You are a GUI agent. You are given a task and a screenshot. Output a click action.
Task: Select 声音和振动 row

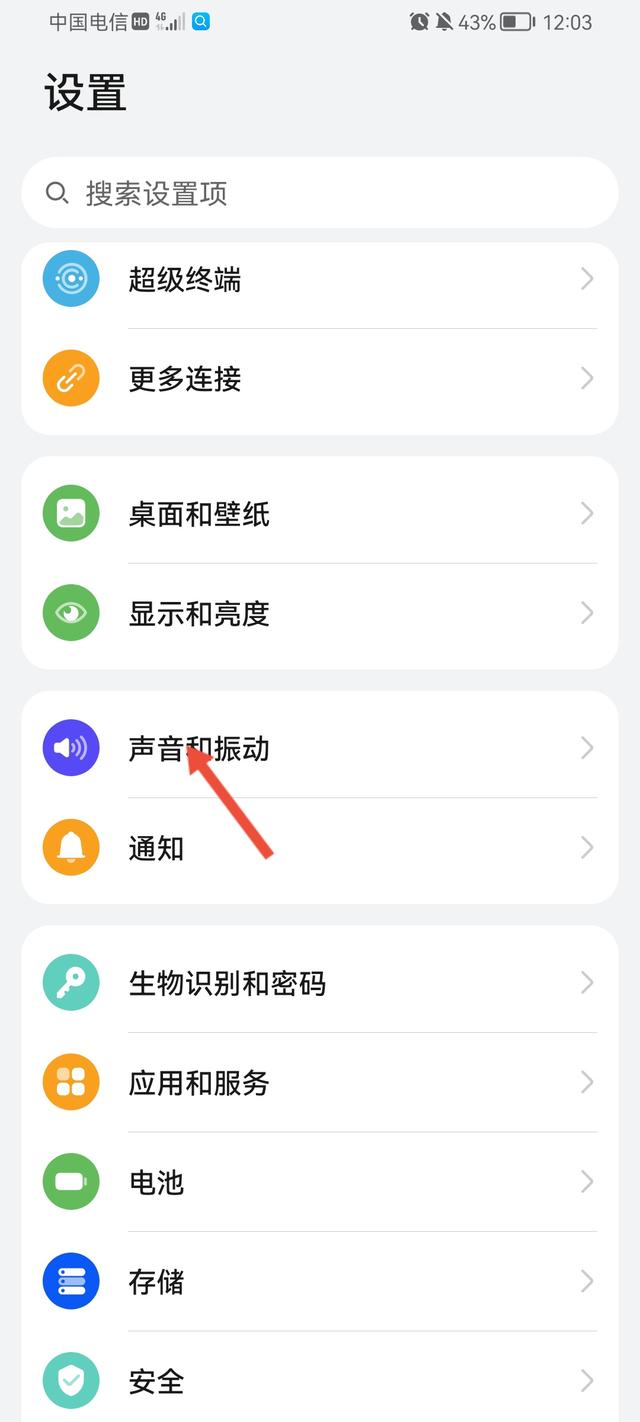[x=320, y=748]
